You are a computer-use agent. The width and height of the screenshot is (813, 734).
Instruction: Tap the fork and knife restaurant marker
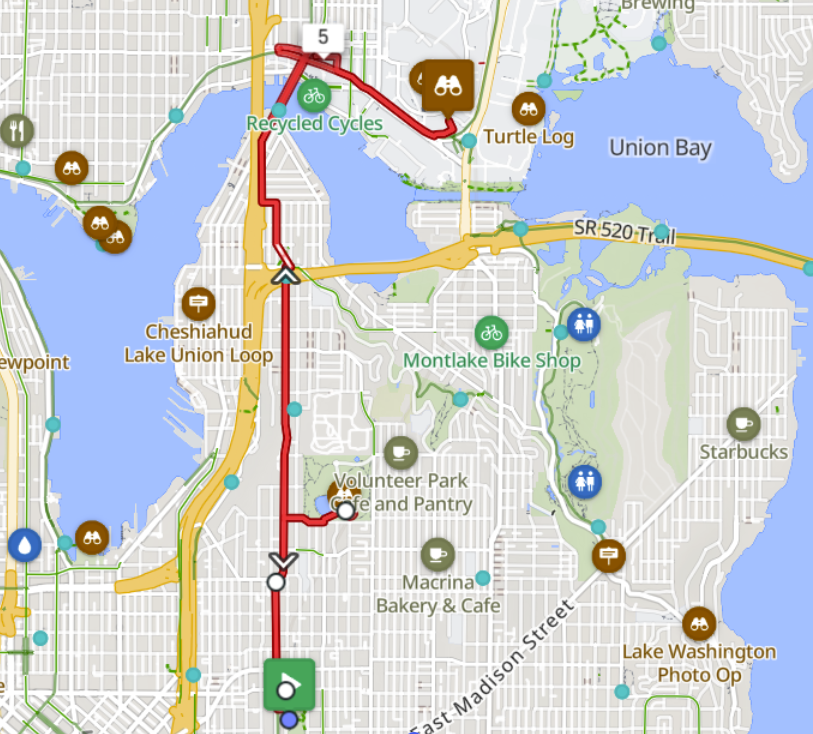tap(17, 130)
